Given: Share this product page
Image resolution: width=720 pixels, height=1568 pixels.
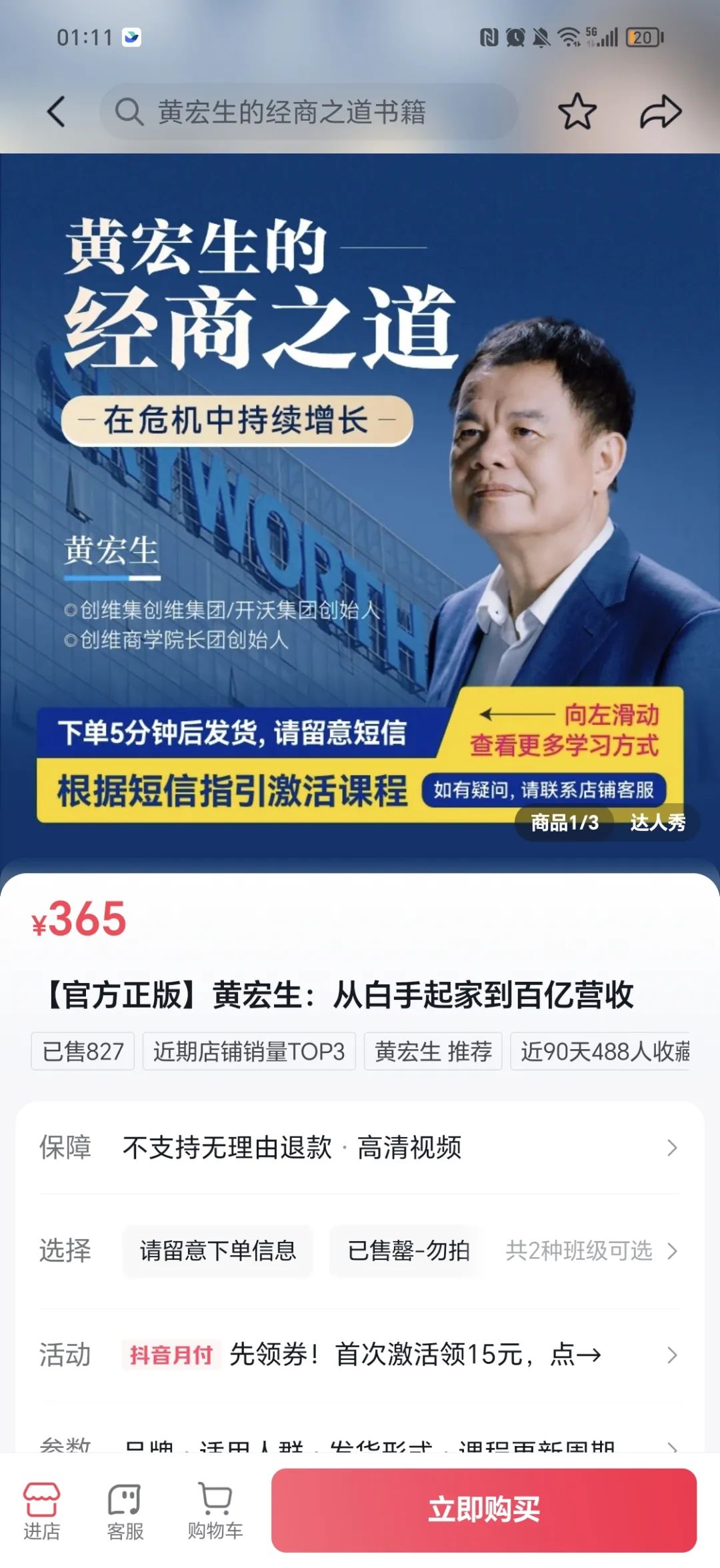Looking at the screenshot, I should point(660,111).
